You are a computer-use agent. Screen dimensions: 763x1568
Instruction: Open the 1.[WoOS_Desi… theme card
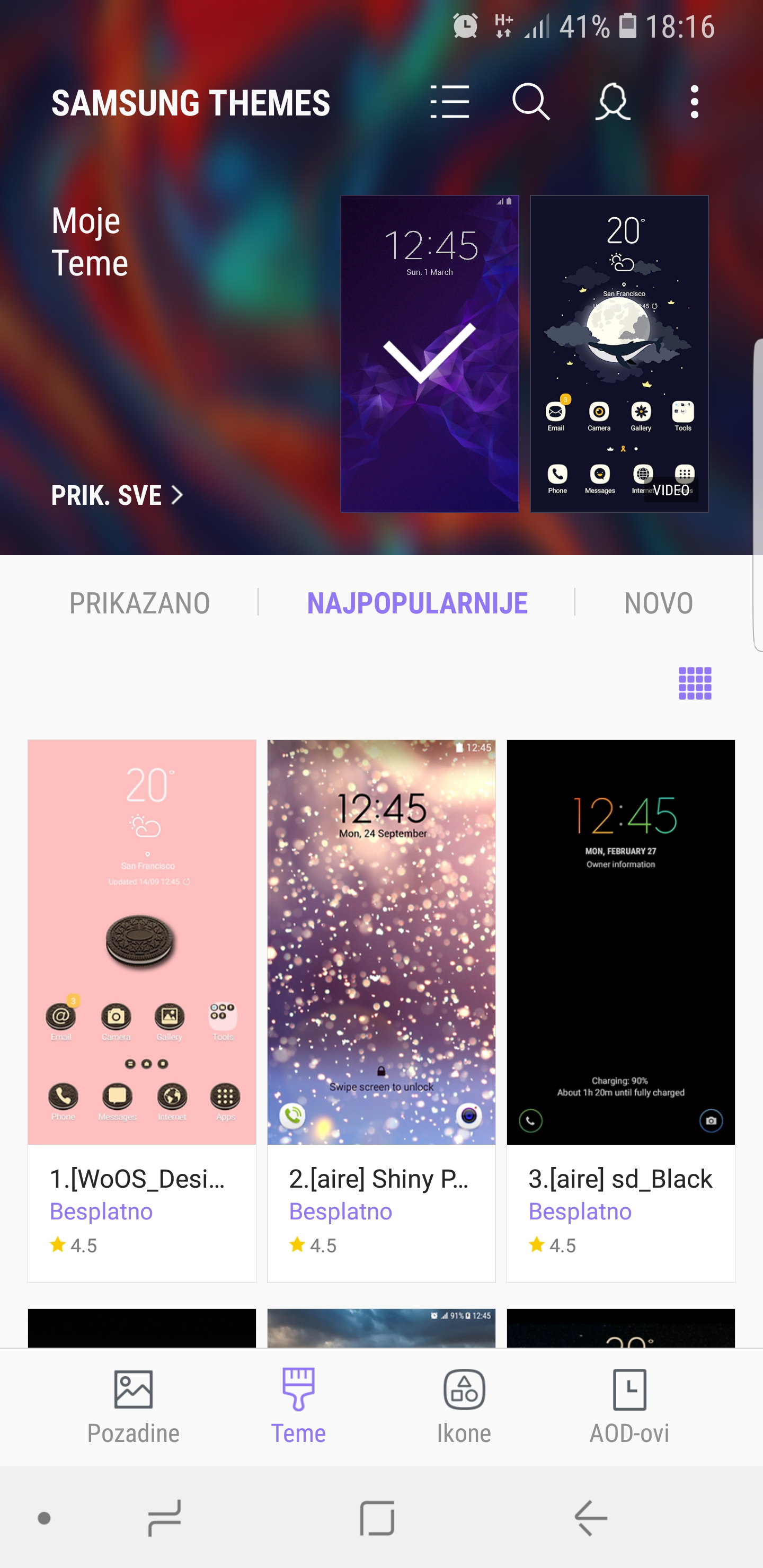click(x=142, y=1010)
